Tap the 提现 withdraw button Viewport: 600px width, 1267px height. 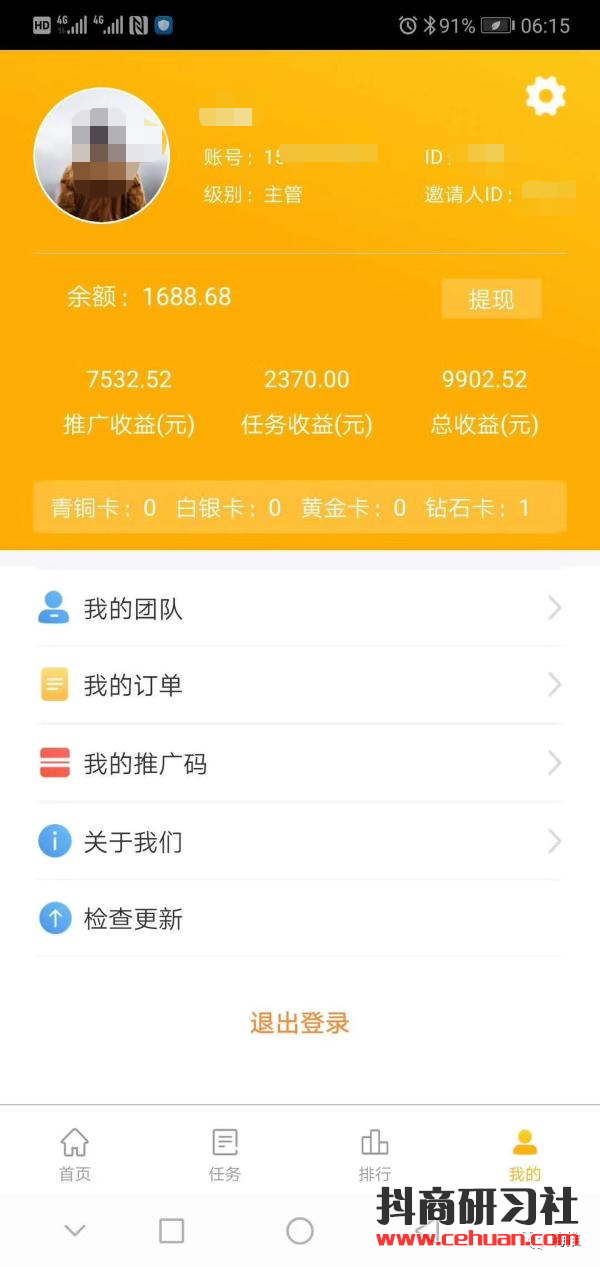[491, 298]
